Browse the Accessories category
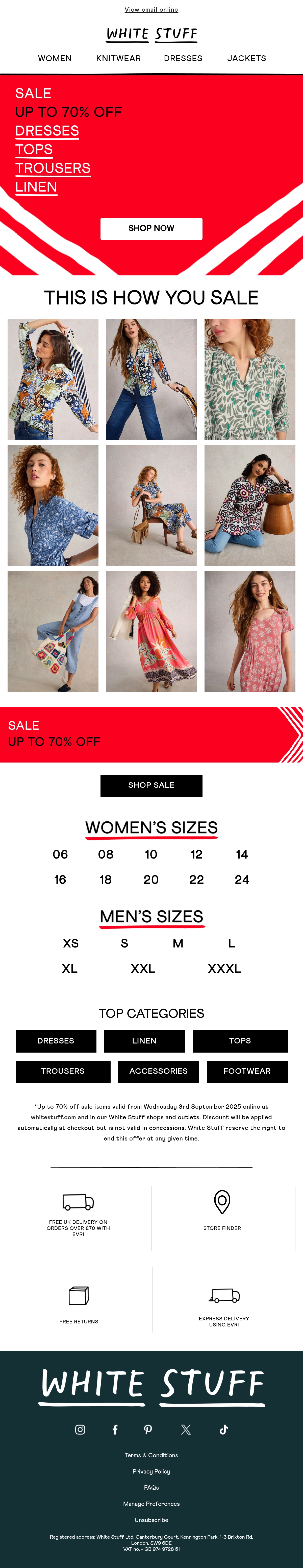The image size is (303, 1568). click(x=158, y=1071)
